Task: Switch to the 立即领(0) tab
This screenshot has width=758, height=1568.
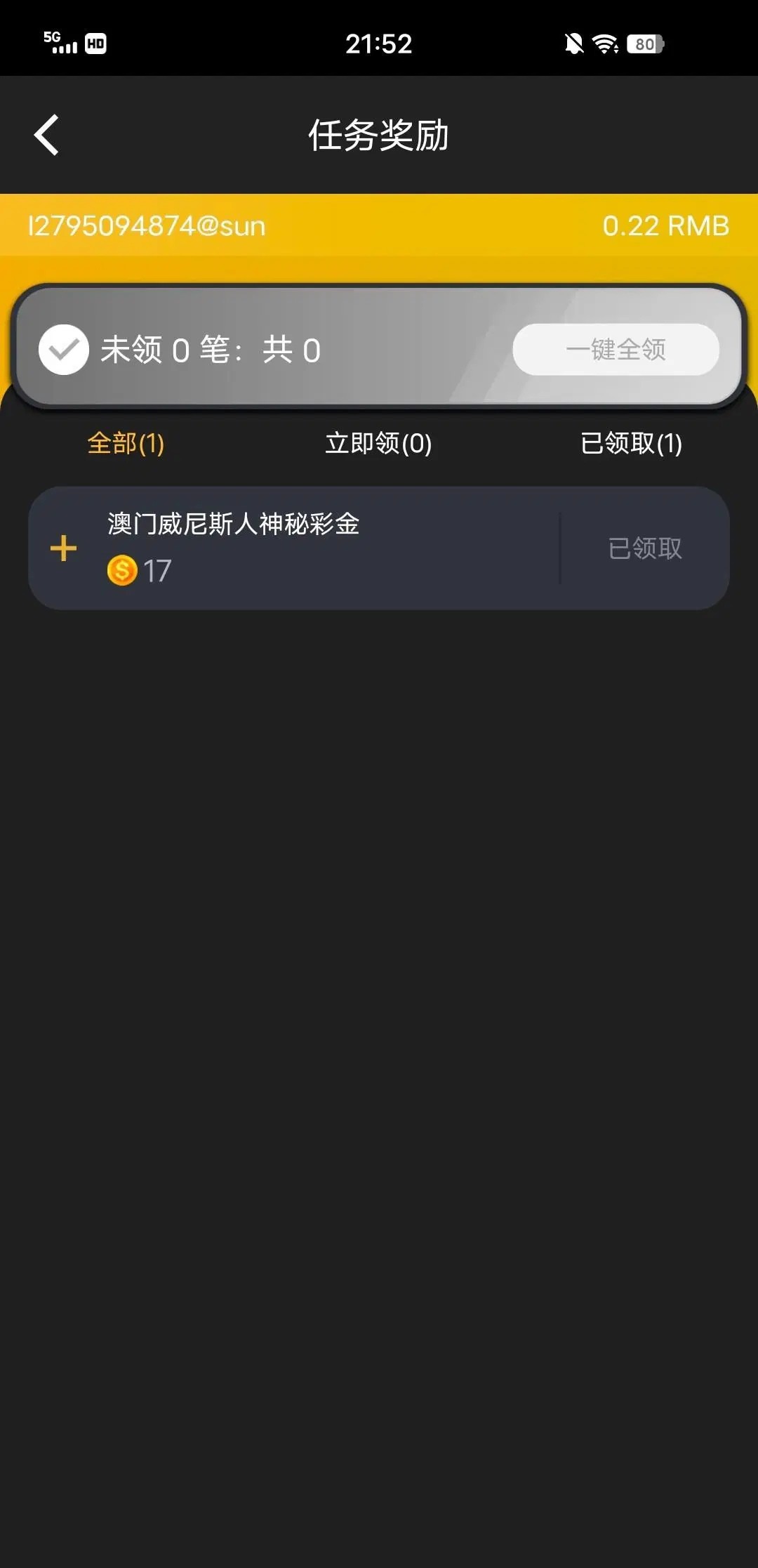Action: click(378, 443)
